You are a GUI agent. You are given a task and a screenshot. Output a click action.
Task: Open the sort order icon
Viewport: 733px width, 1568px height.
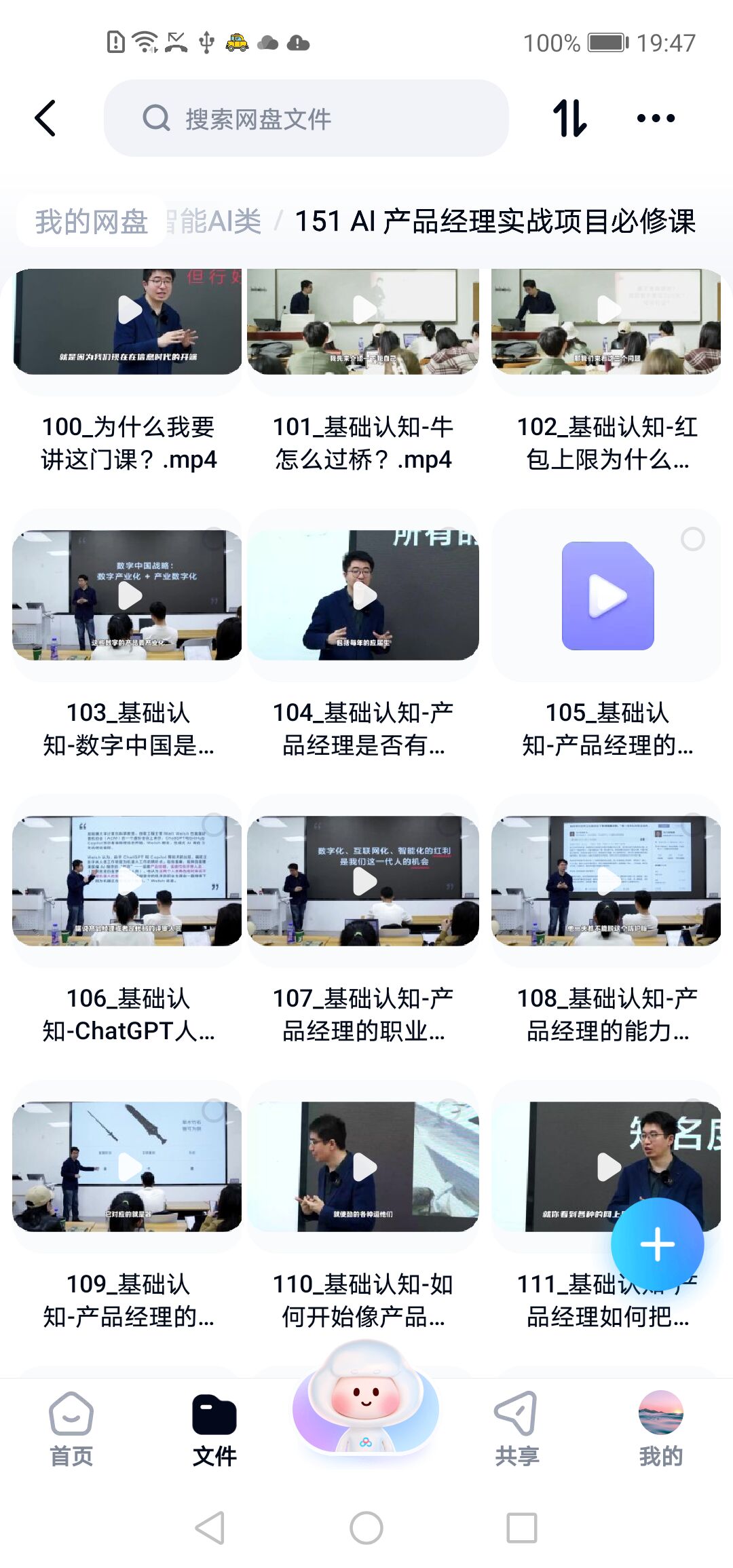(569, 119)
